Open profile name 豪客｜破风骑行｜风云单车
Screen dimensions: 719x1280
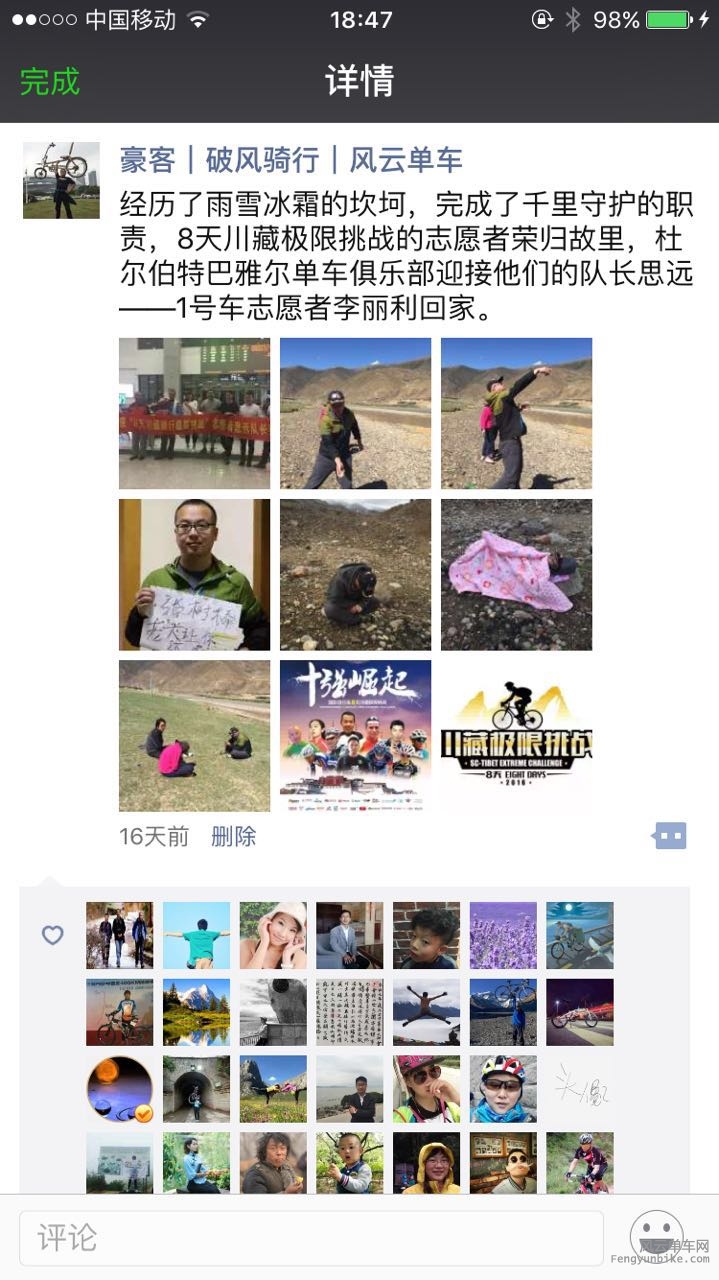click(x=290, y=160)
